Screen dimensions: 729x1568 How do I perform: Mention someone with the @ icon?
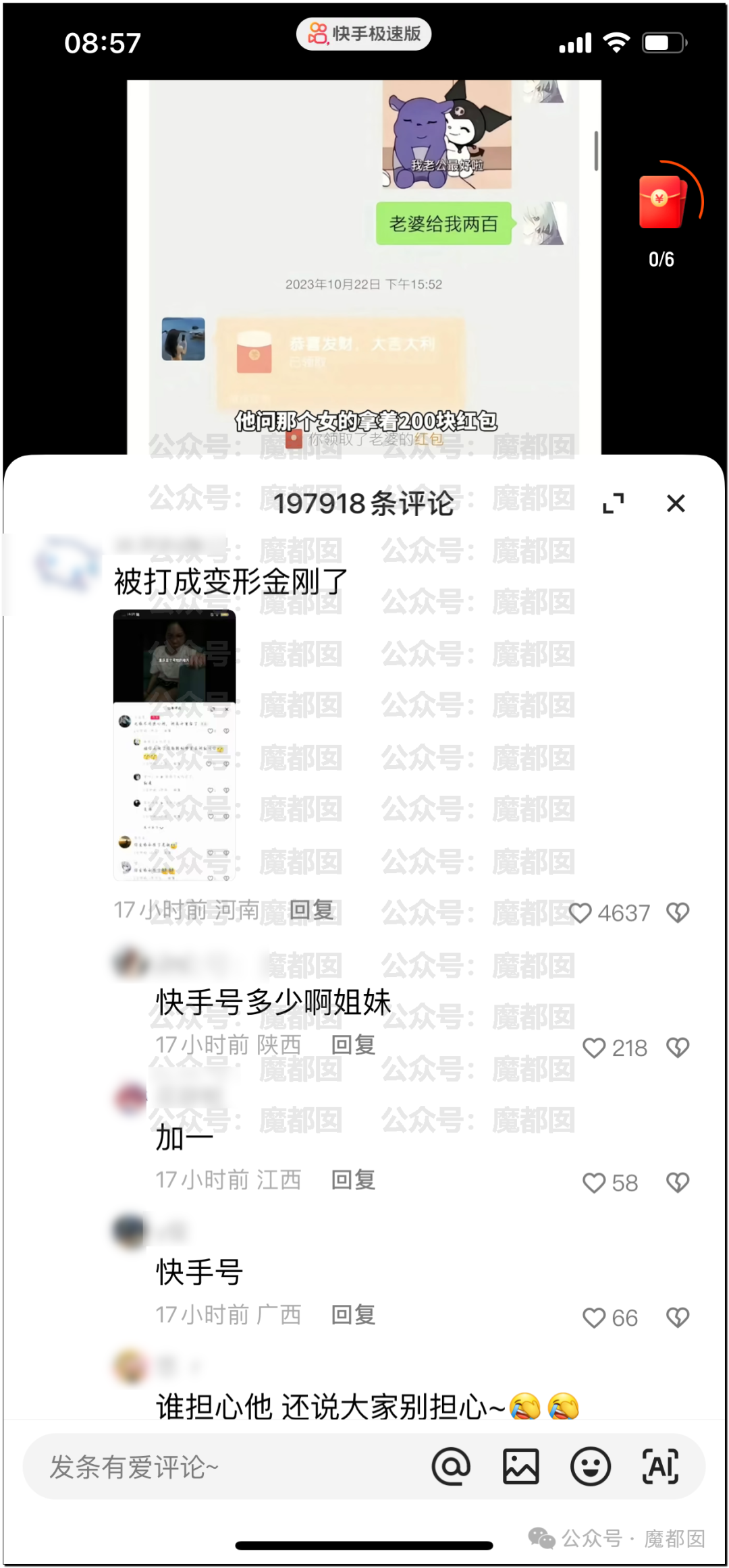451,1466
